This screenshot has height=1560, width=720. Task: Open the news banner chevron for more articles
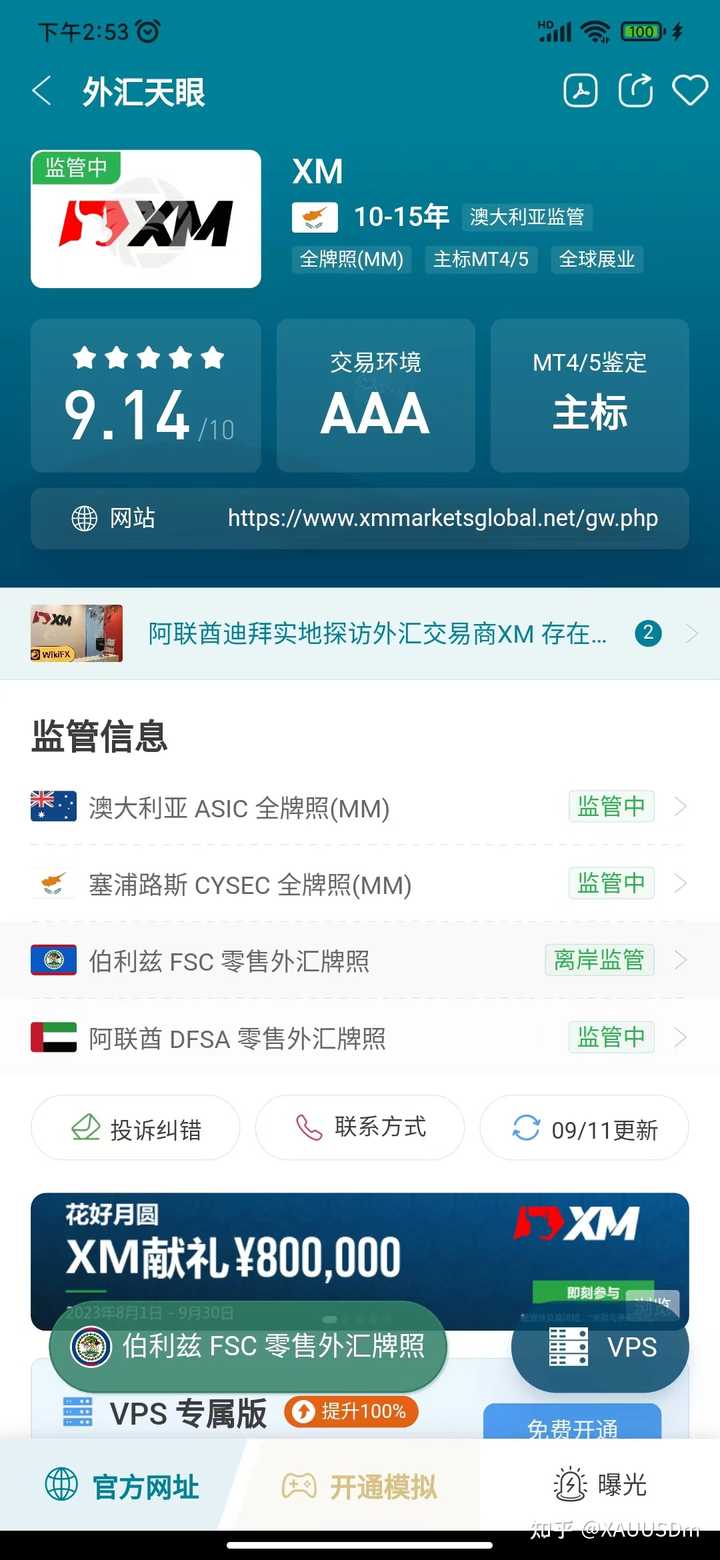(697, 633)
